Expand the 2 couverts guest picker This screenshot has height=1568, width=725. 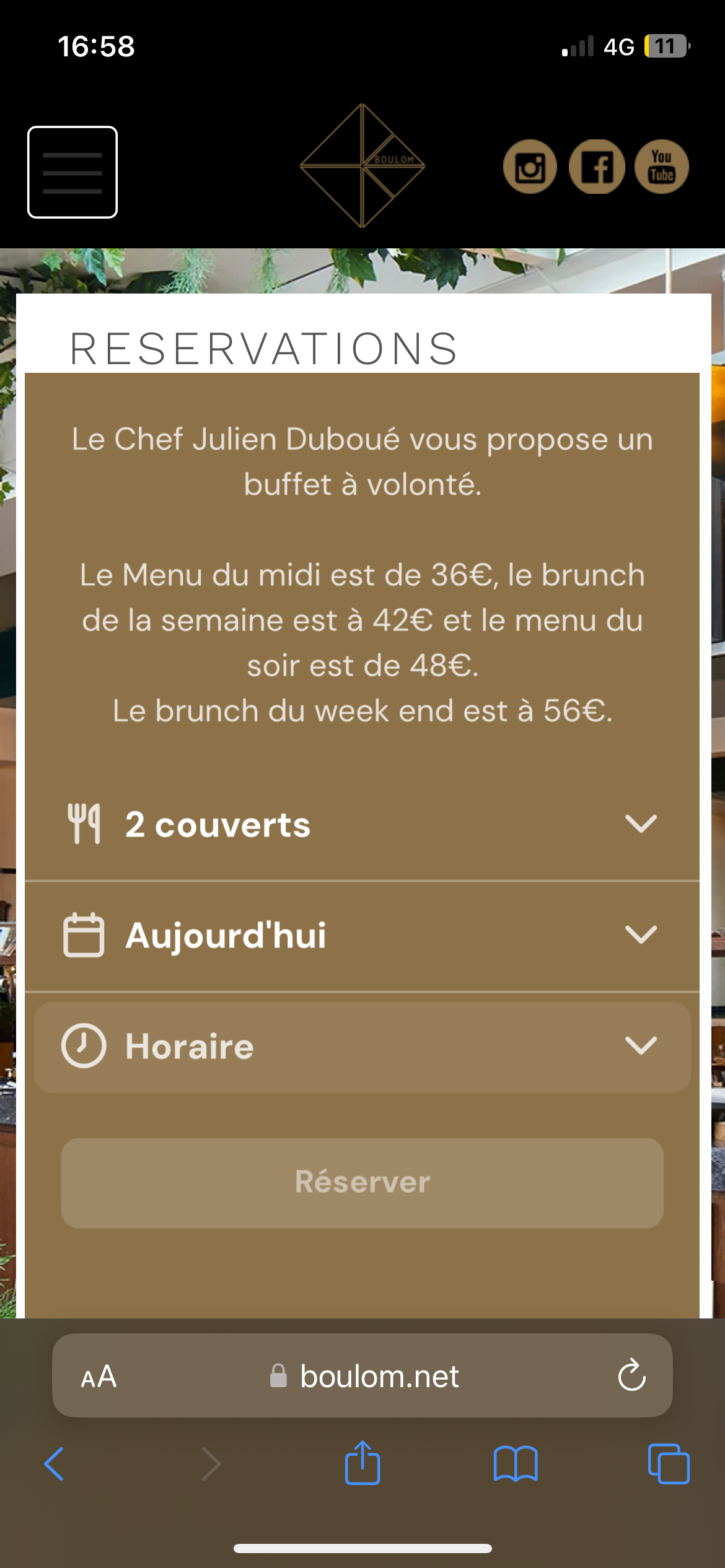click(362, 824)
